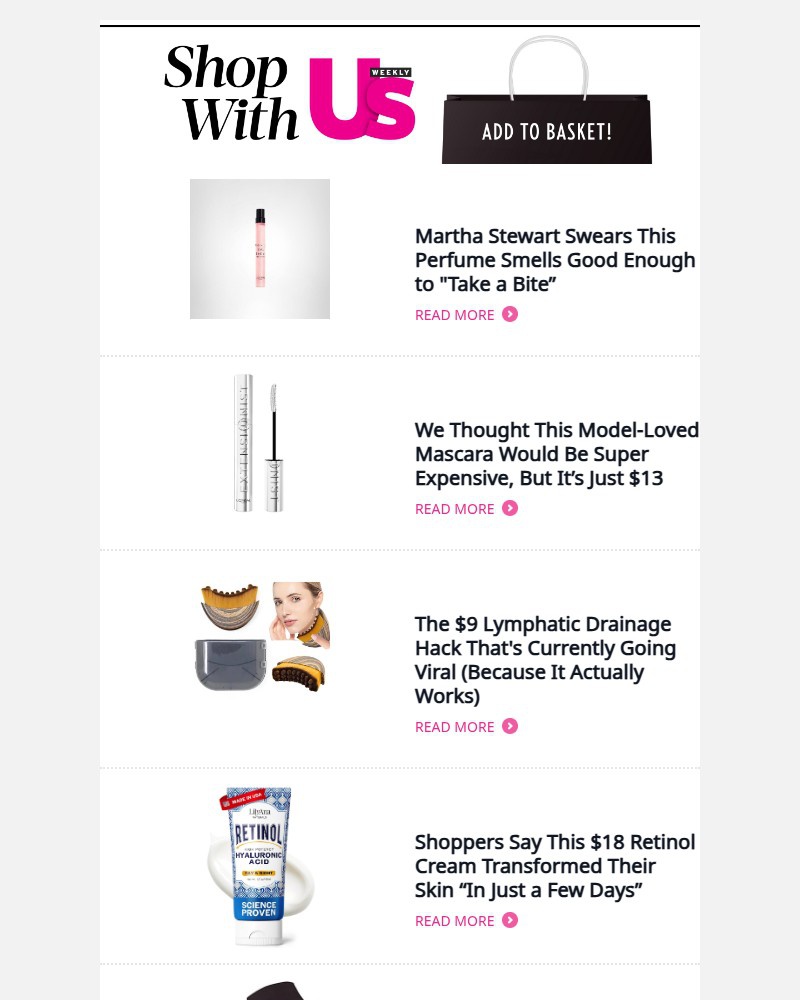Select the white mascara tube thumbnail
800x1000 pixels.
point(260,443)
